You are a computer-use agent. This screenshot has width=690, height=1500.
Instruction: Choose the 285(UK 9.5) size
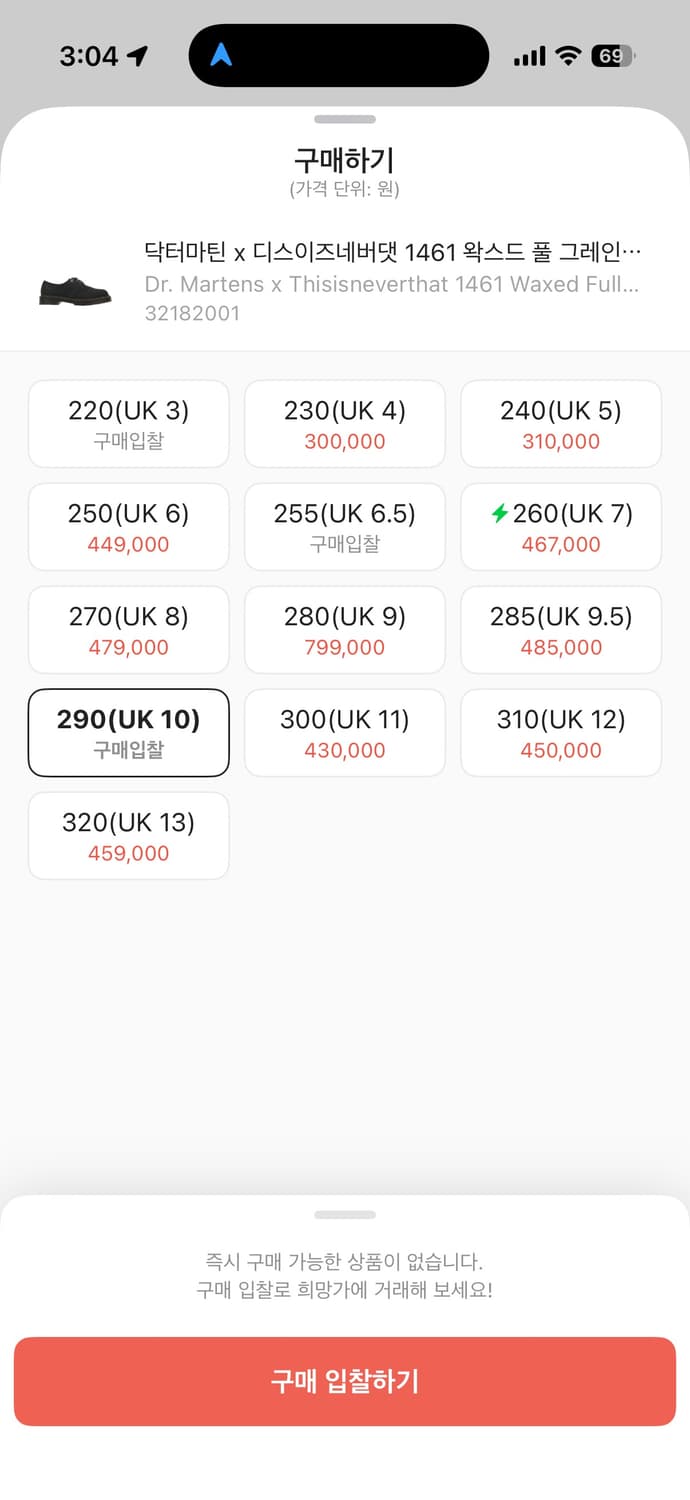pos(561,630)
